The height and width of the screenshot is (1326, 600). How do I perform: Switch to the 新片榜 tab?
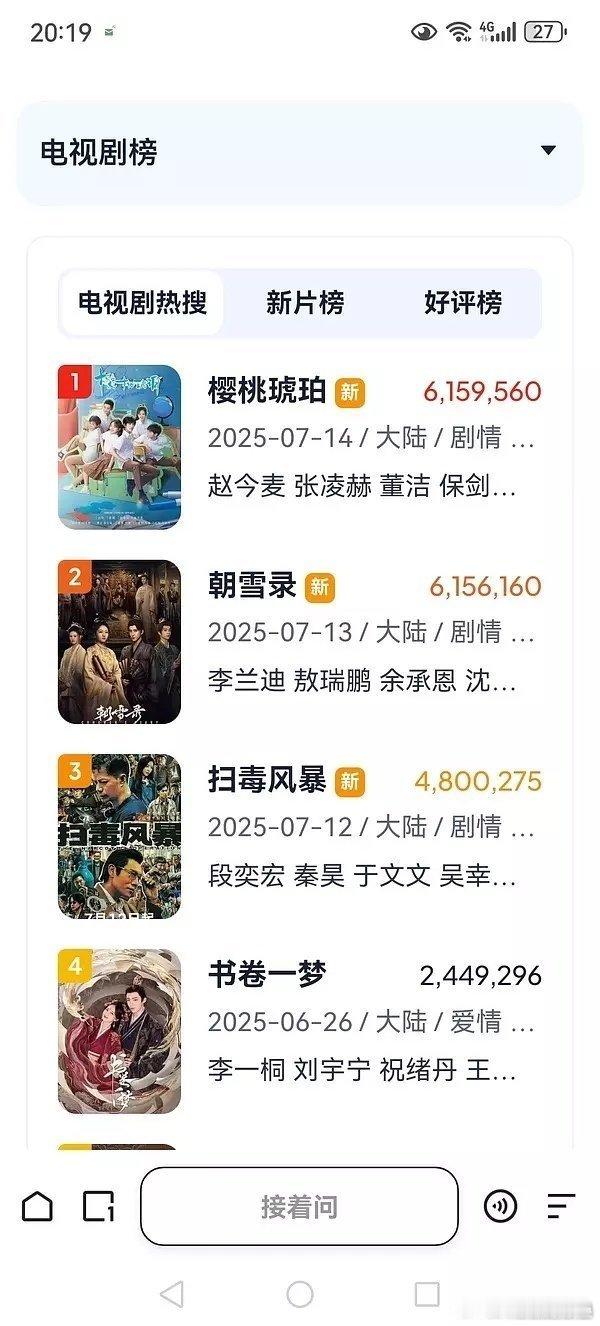(305, 302)
